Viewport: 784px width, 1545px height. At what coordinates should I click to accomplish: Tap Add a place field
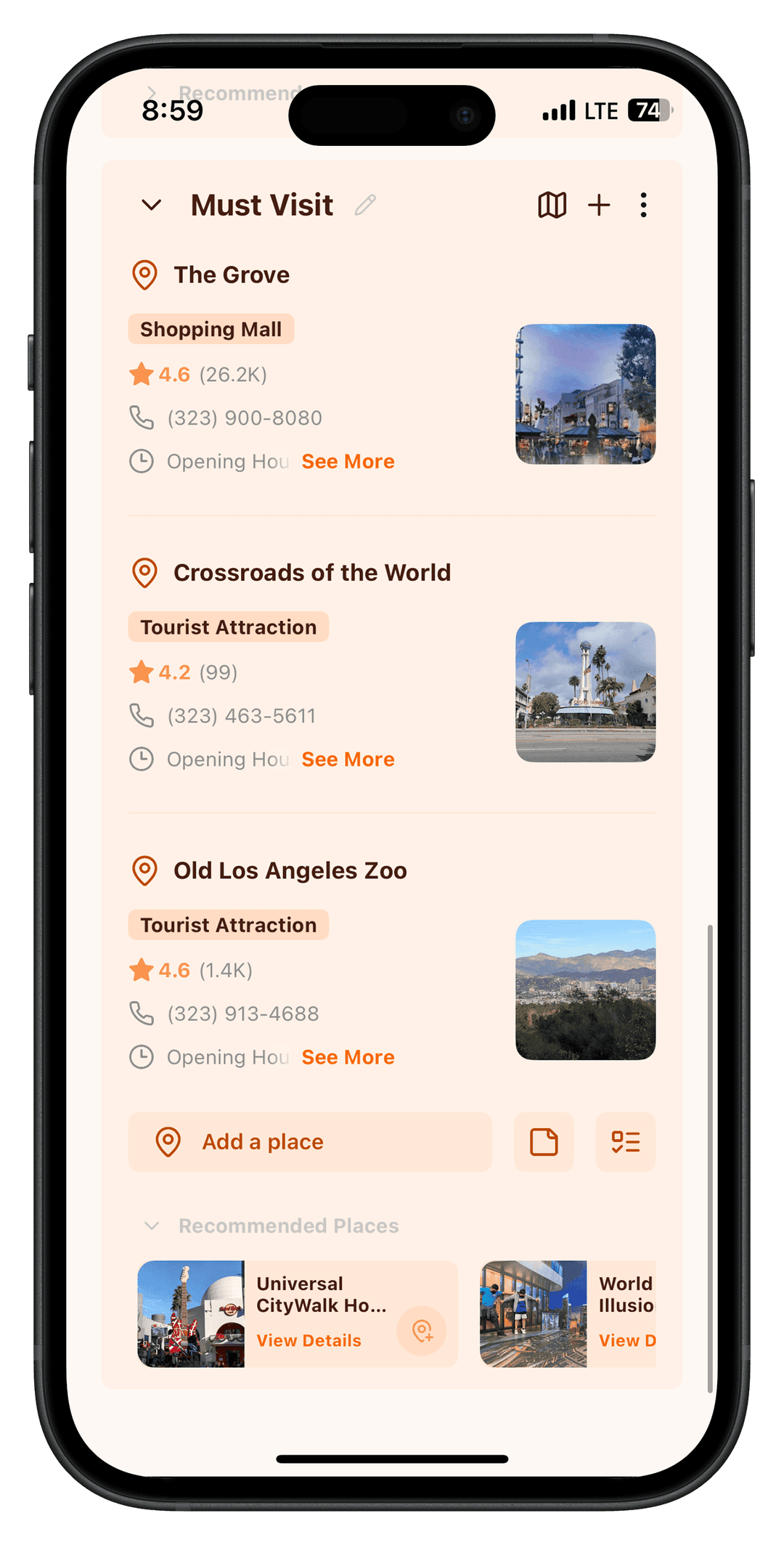[x=310, y=1142]
